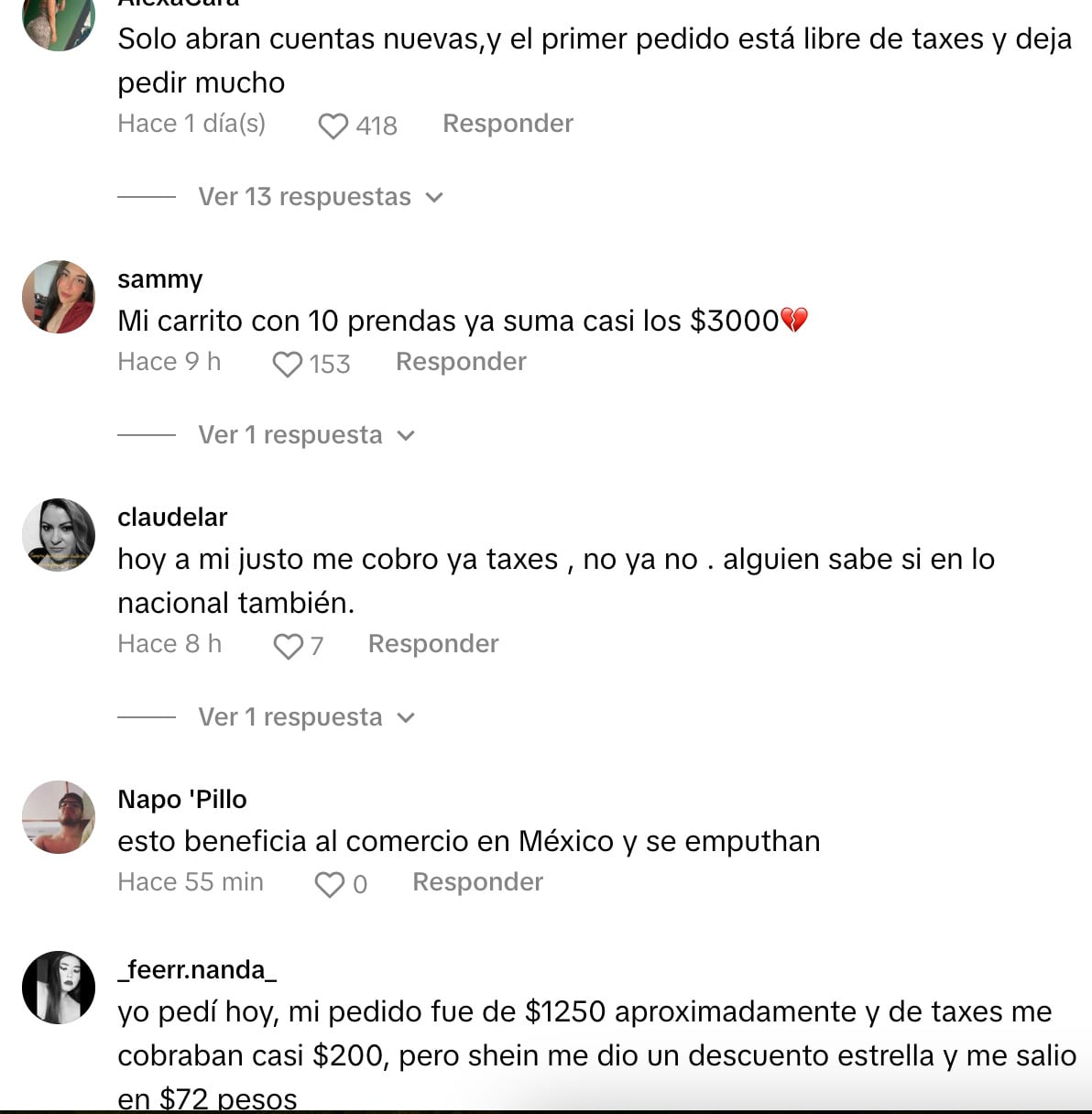
Task: Like the comment about opening new accounts
Action: pyautogui.click(x=333, y=126)
